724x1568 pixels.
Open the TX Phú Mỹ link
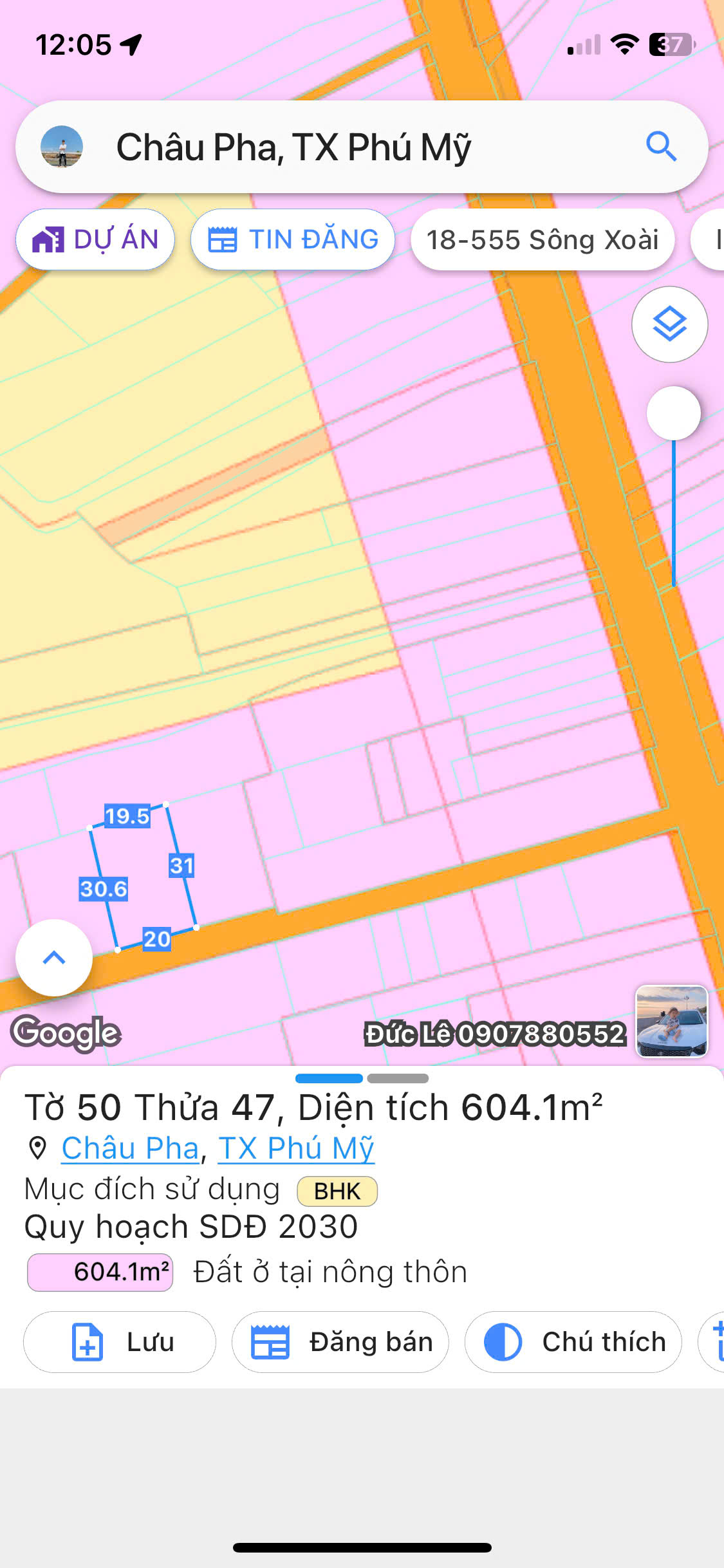[296, 1148]
